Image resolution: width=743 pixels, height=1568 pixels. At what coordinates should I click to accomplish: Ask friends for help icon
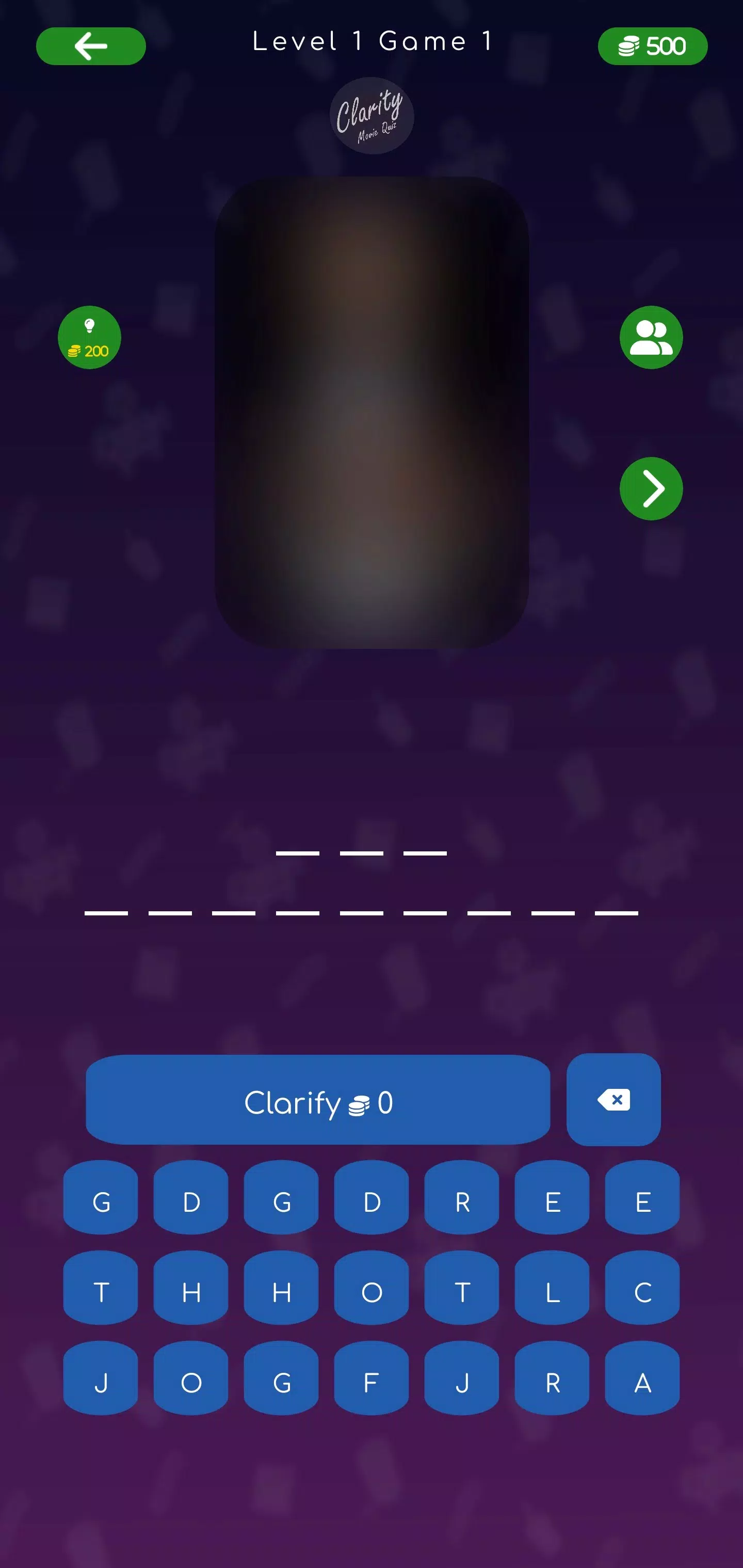tap(651, 337)
